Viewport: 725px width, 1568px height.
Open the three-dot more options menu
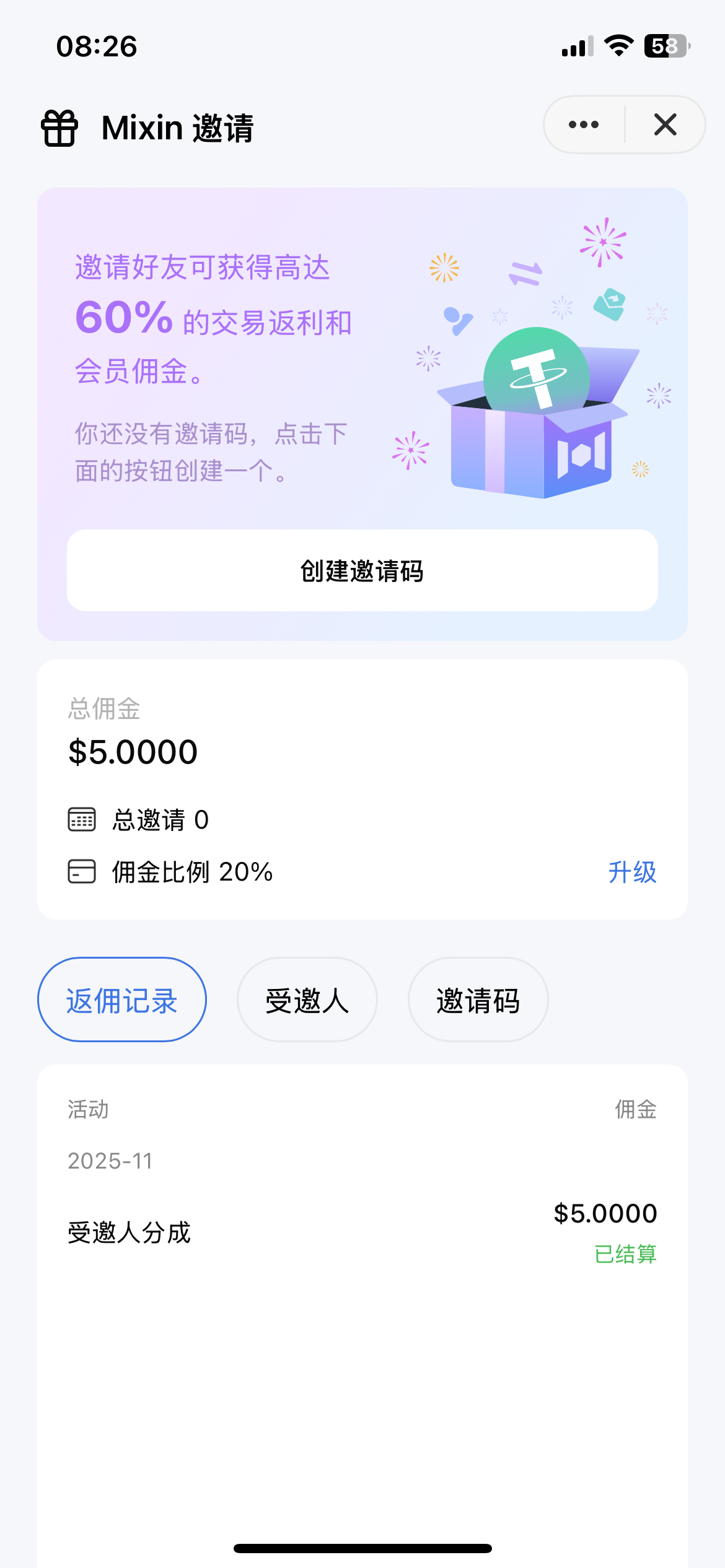coord(584,125)
